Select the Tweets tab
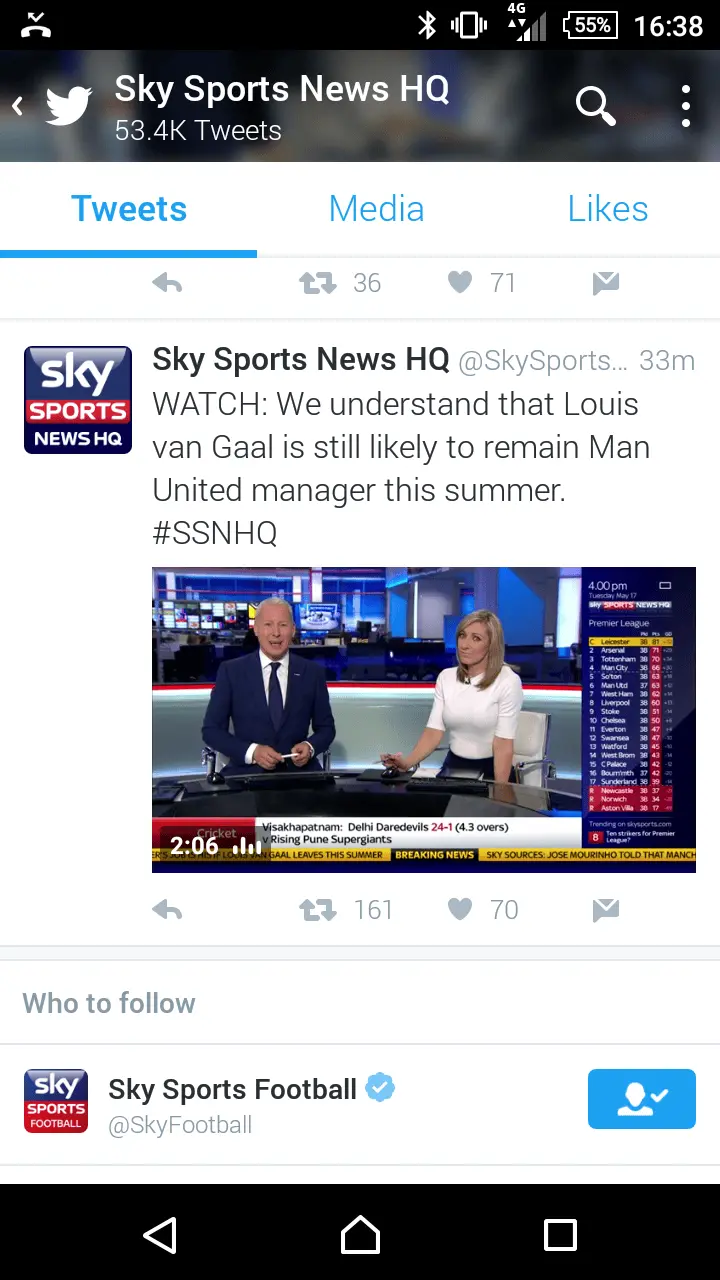This screenshot has width=720, height=1280. point(129,209)
